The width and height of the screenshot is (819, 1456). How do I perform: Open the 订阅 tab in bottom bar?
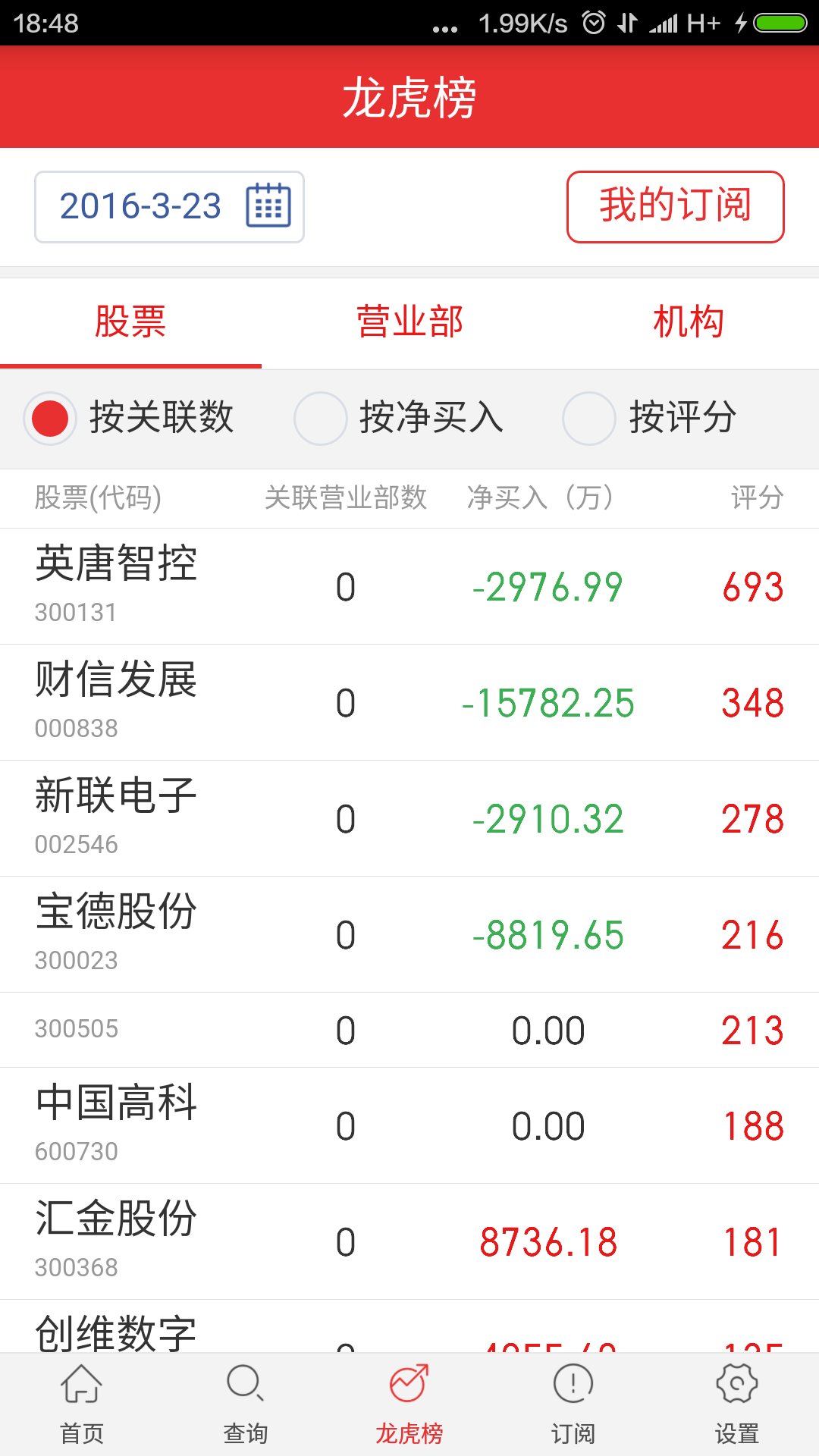tap(573, 1404)
